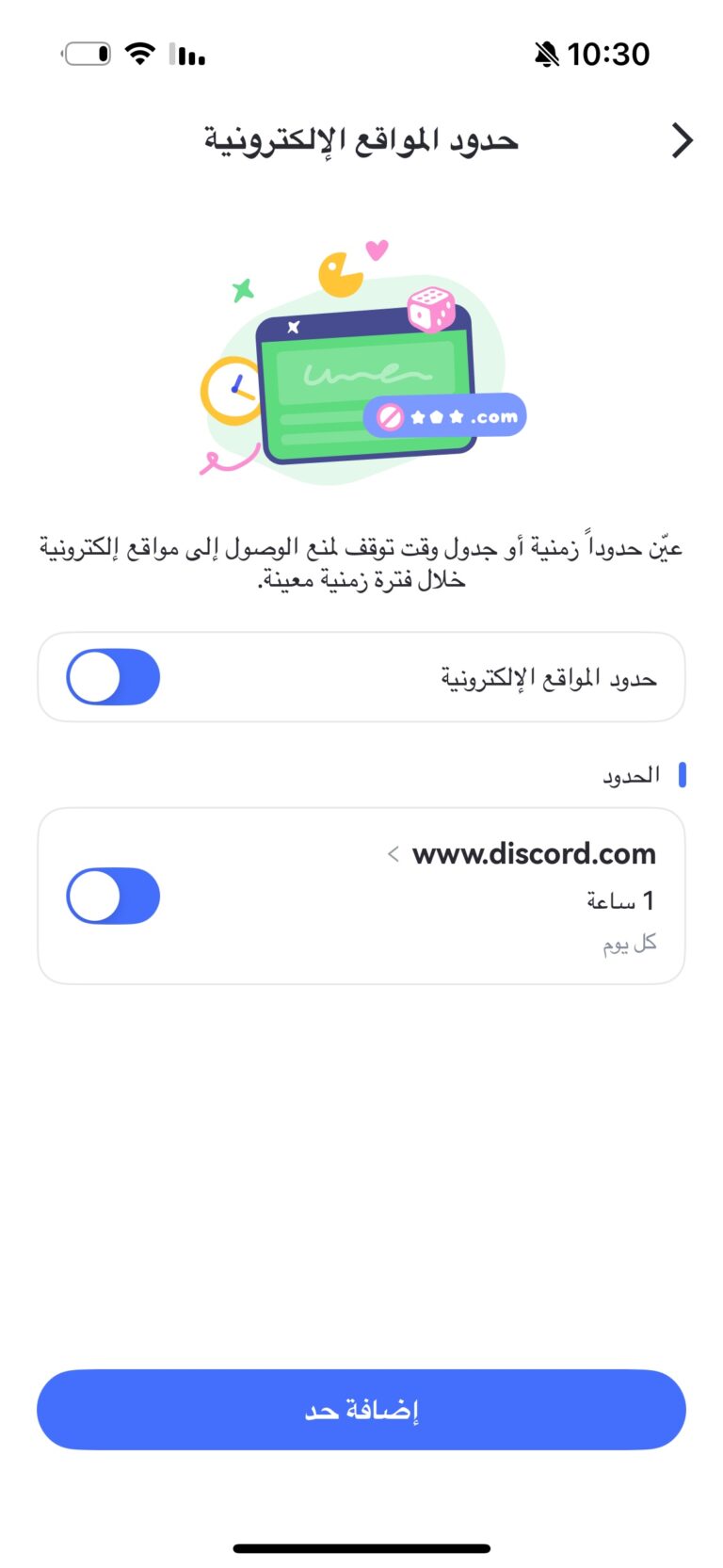Select the الحدود section header
Viewport: 723px width, 1568px height.
coord(633,773)
